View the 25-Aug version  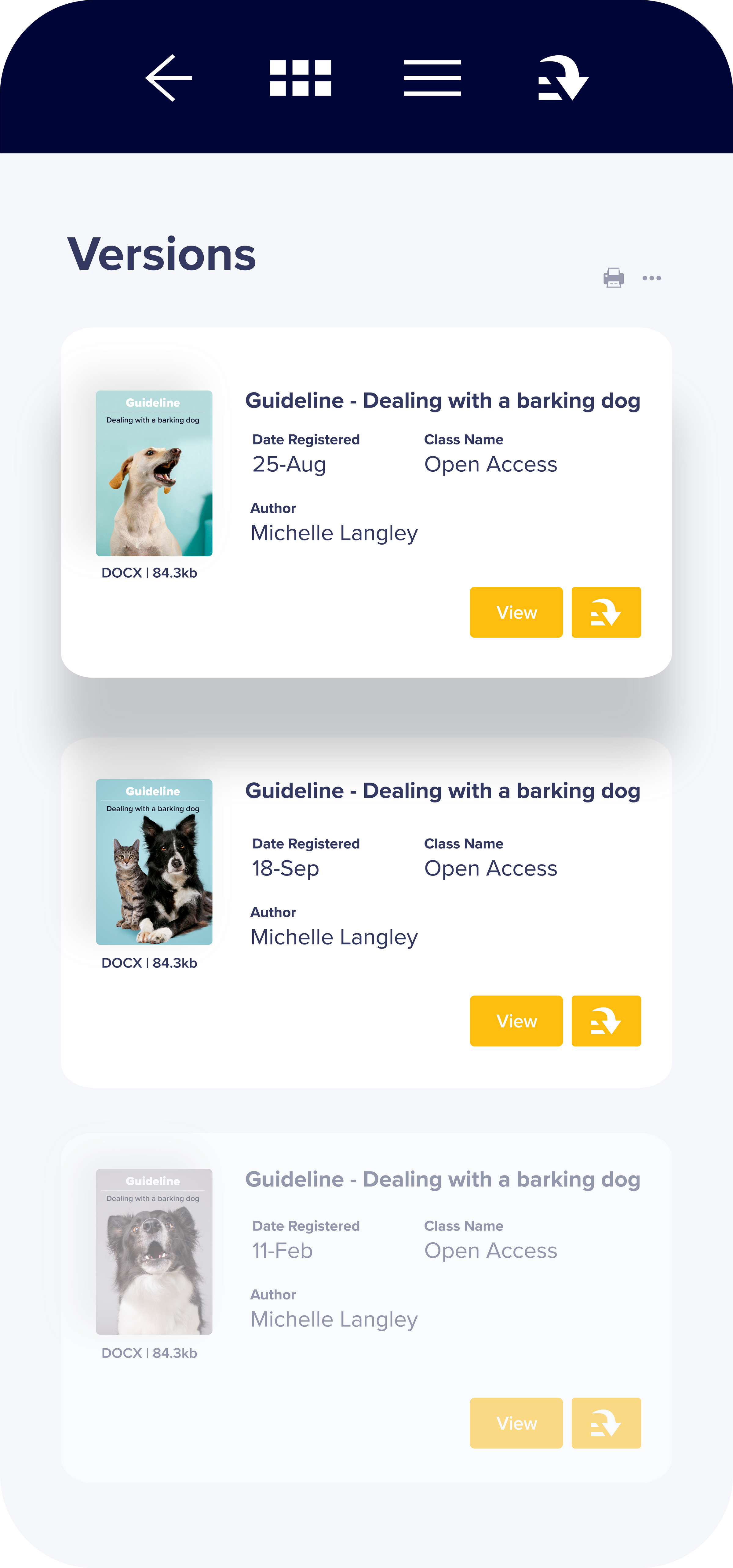(516, 612)
